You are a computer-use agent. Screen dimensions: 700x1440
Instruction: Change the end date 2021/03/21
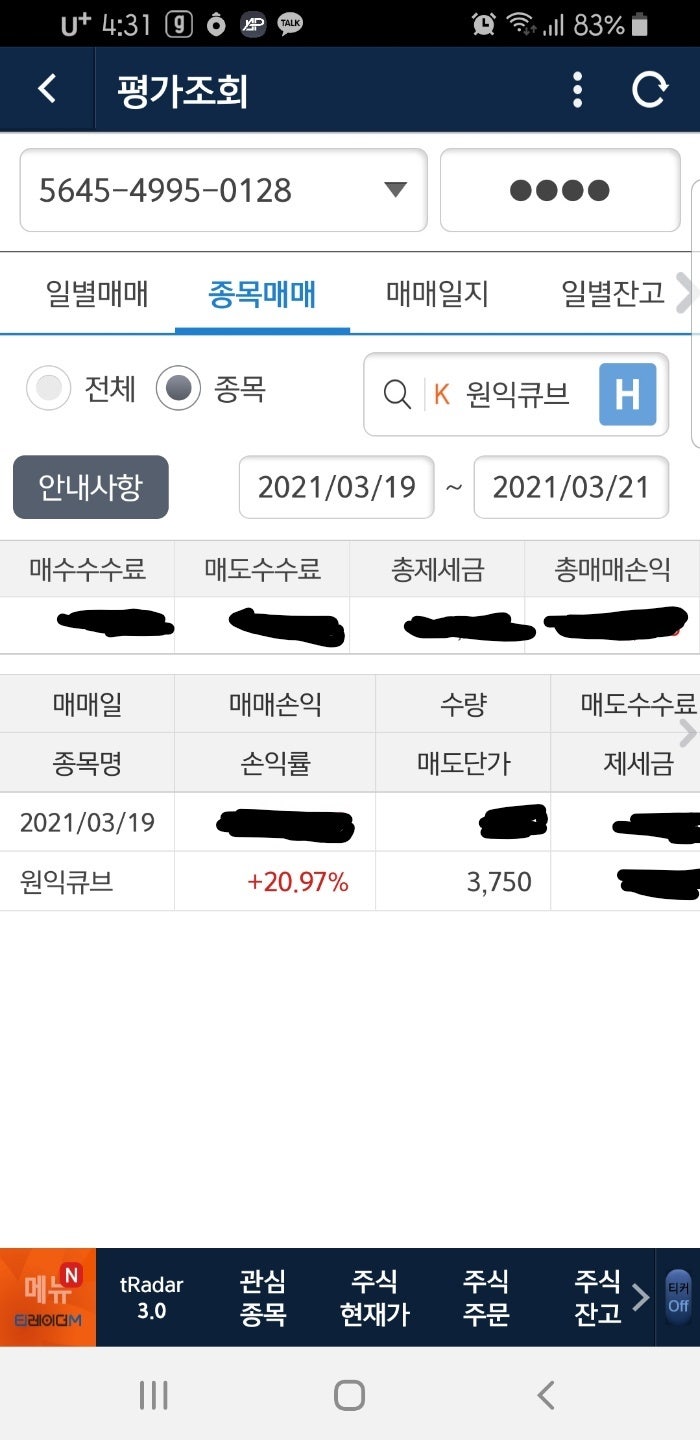point(571,487)
